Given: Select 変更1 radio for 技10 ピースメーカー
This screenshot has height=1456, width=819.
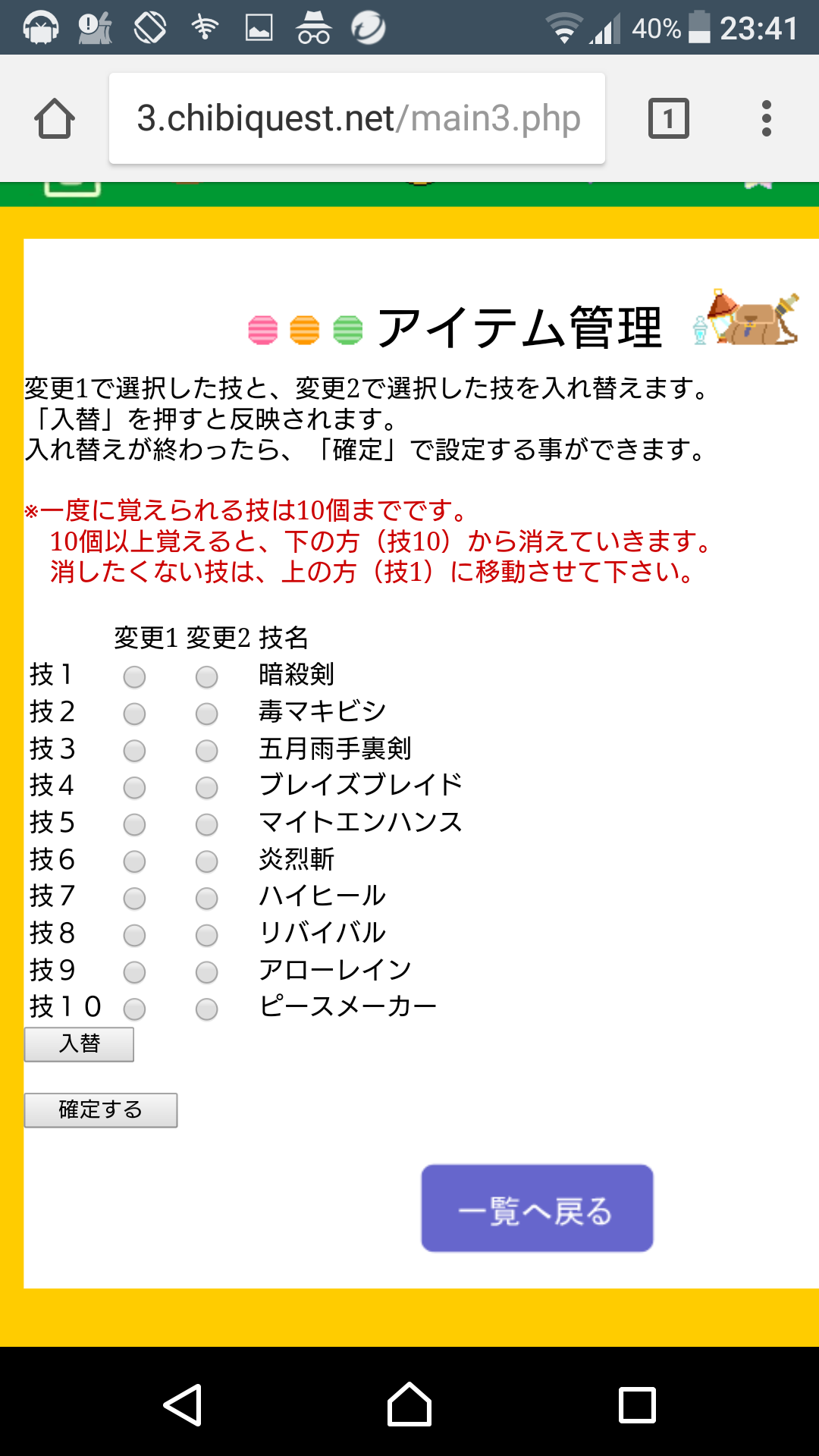Looking at the screenshot, I should point(134,1009).
